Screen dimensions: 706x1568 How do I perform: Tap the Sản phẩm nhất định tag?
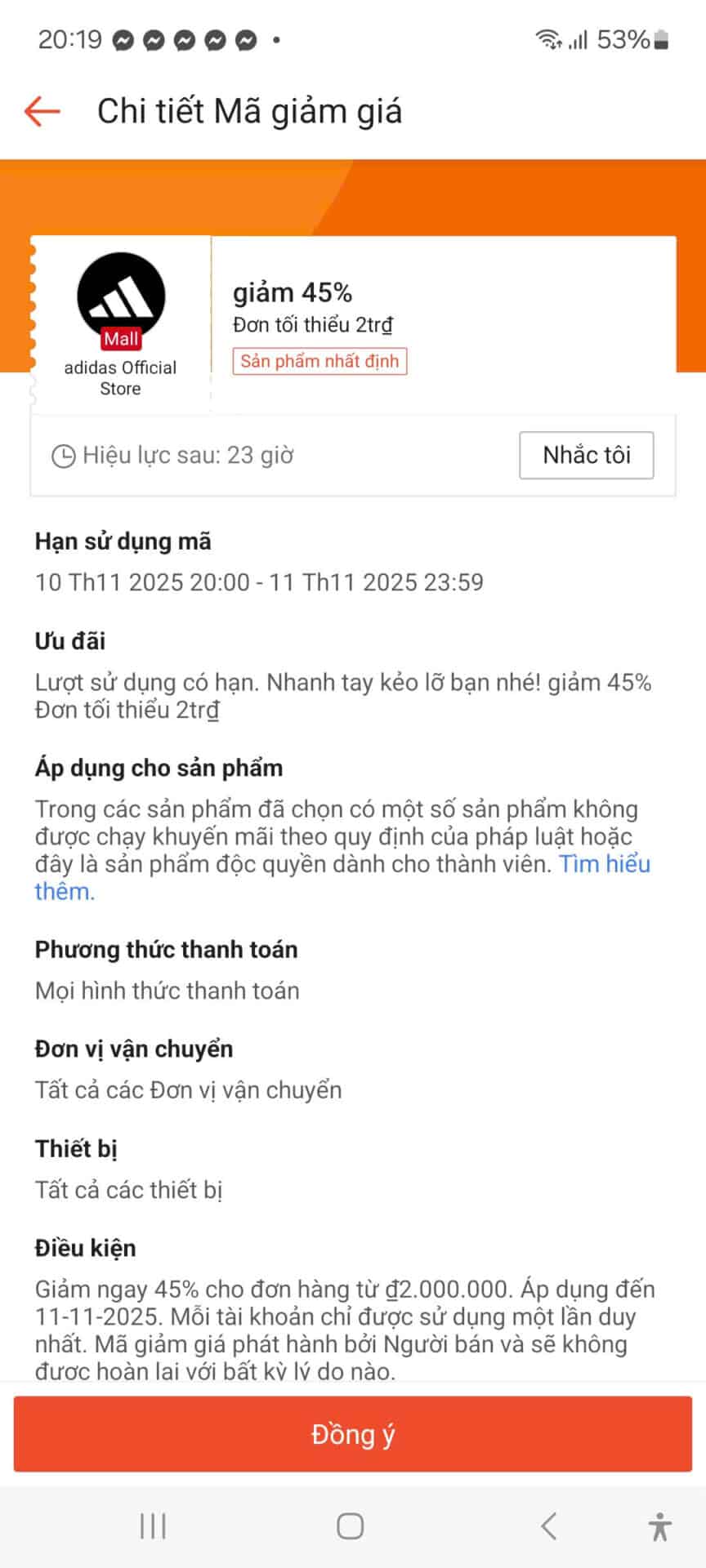(319, 361)
